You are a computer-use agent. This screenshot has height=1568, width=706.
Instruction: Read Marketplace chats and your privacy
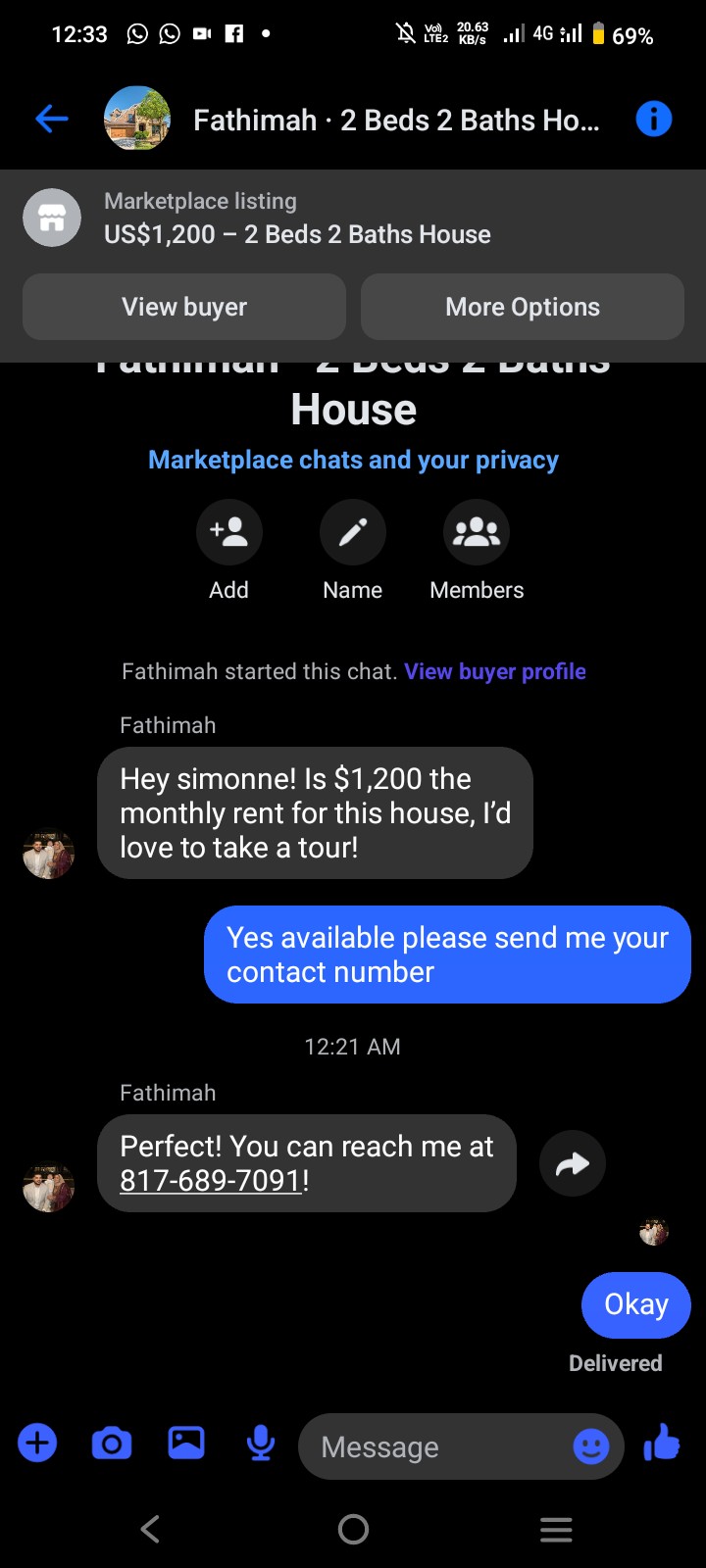(353, 460)
